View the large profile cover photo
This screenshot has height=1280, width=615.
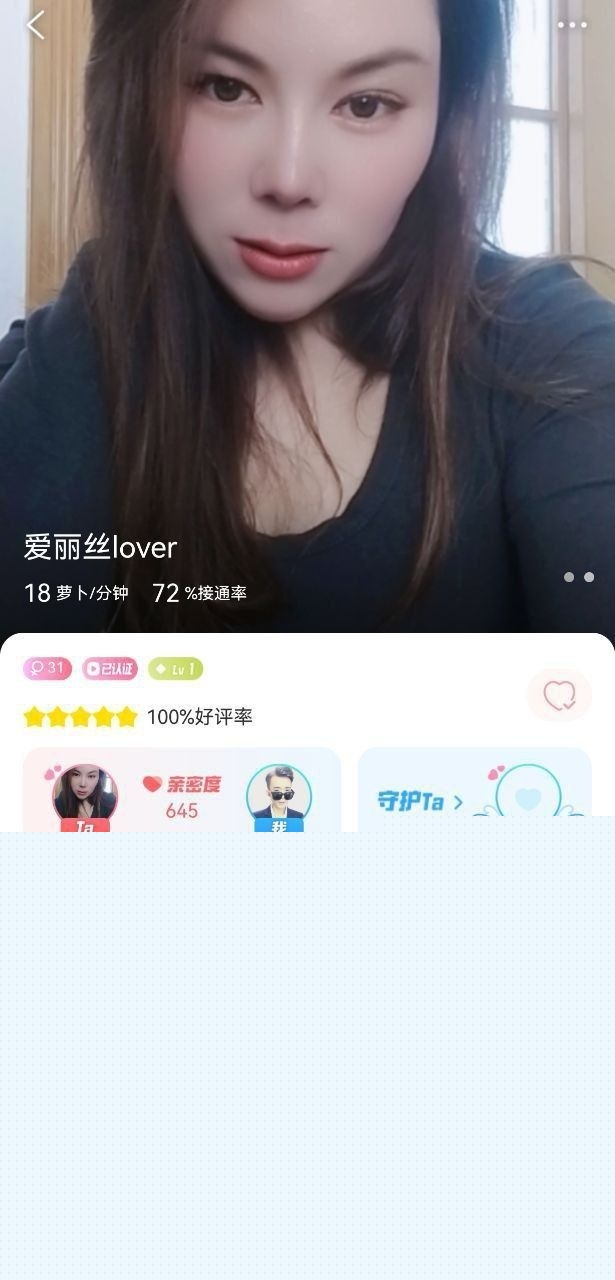click(307, 300)
